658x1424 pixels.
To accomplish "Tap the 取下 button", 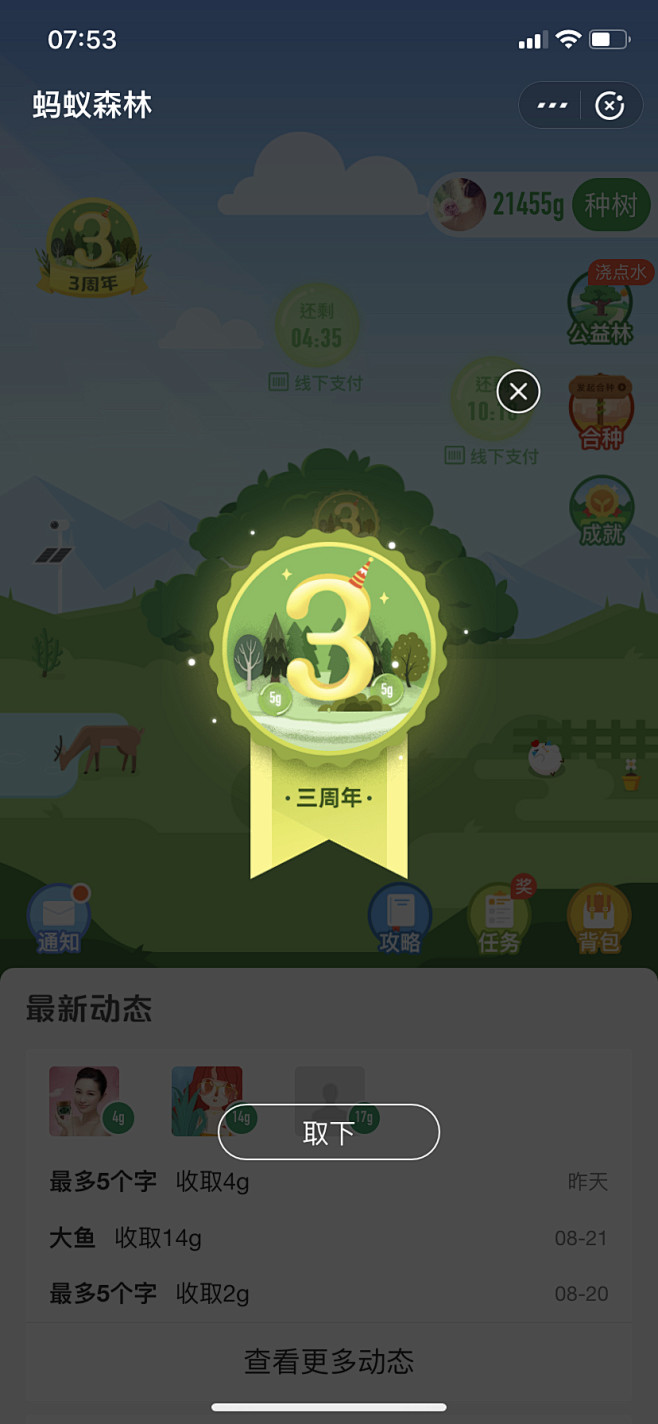I will [328, 1132].
